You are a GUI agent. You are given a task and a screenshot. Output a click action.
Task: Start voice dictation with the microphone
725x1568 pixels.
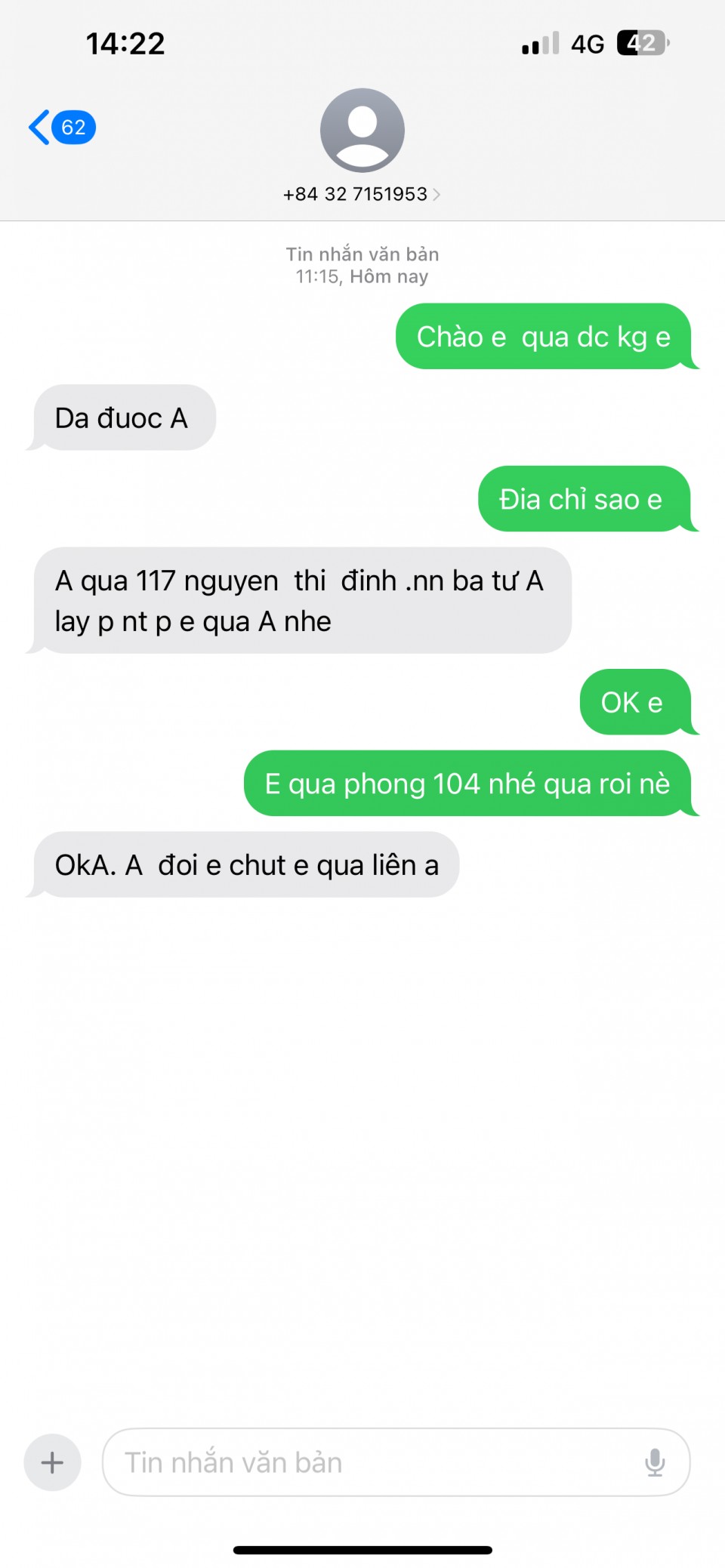point(655,1462)
